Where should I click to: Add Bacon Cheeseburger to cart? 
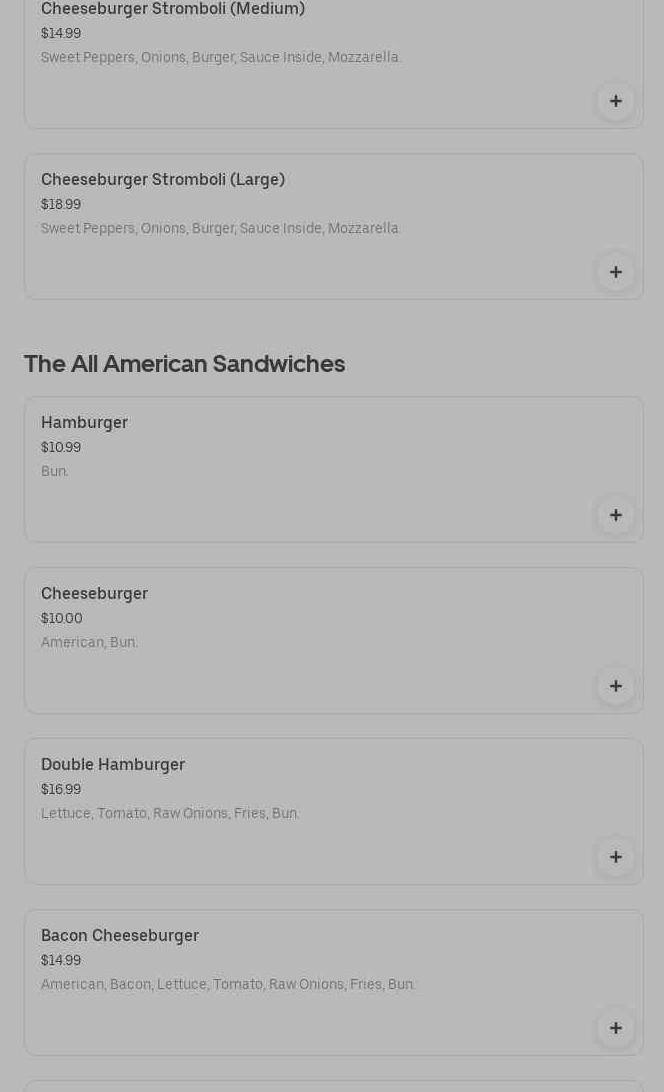click(x=615, y=1028)
